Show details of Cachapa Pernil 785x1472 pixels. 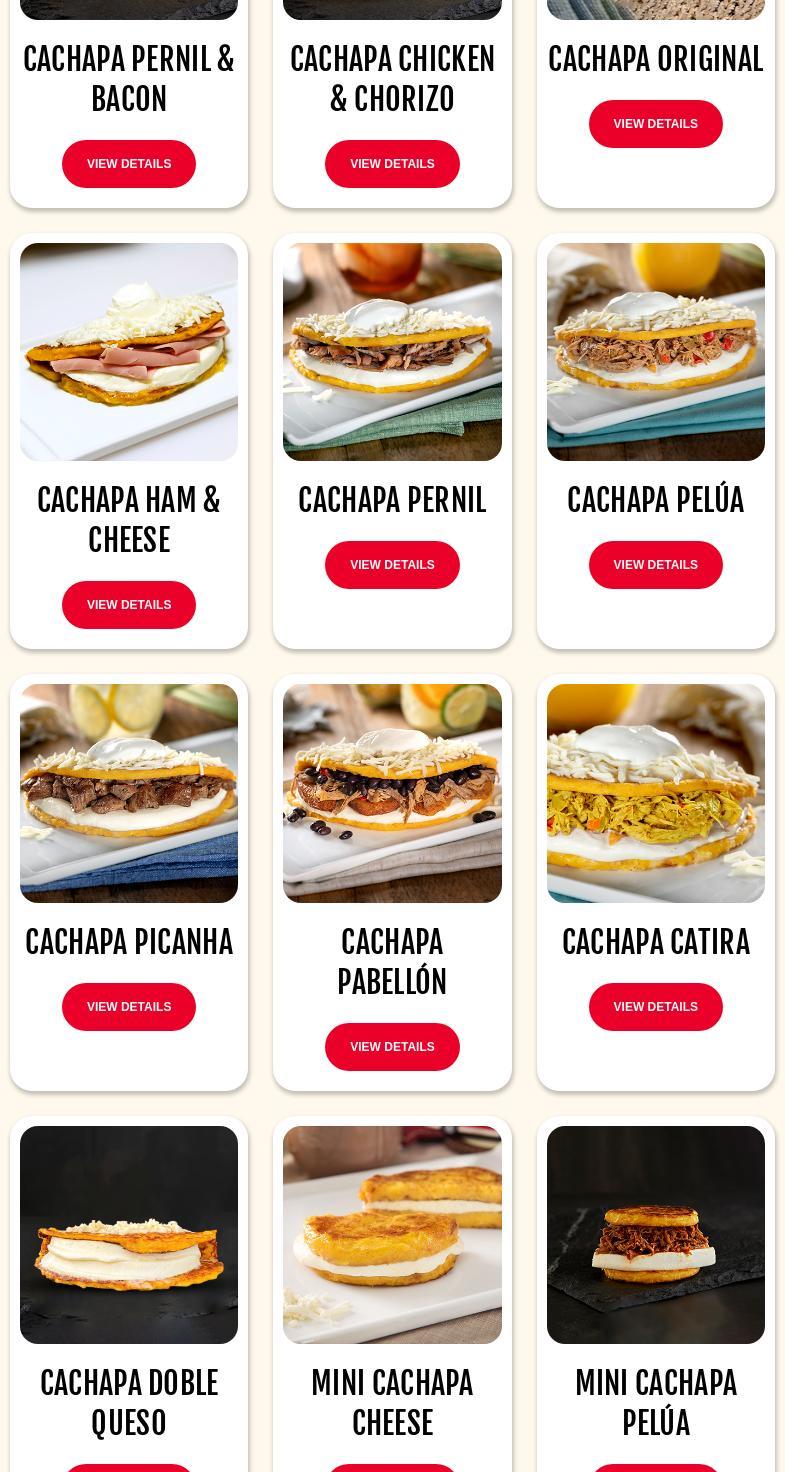coord(392,565)
